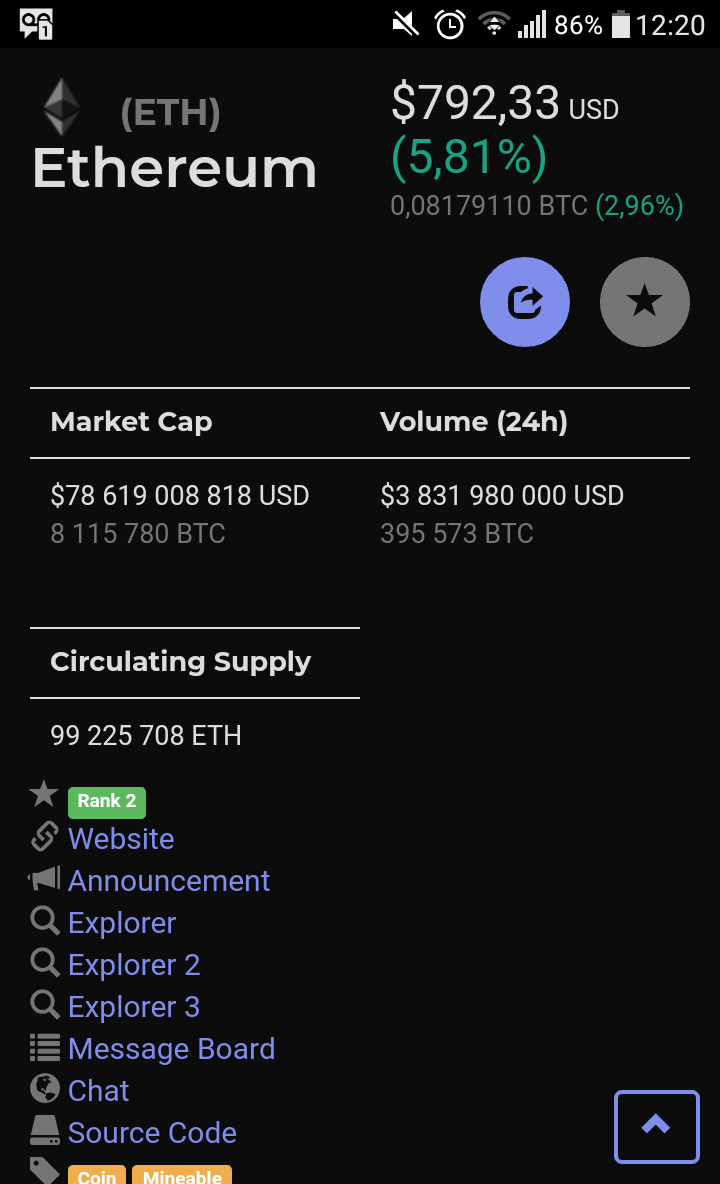Click the tag icon above the Coin badge
The height and width of the screenshot is (1184, 720).
click(x=42, y=1170)
